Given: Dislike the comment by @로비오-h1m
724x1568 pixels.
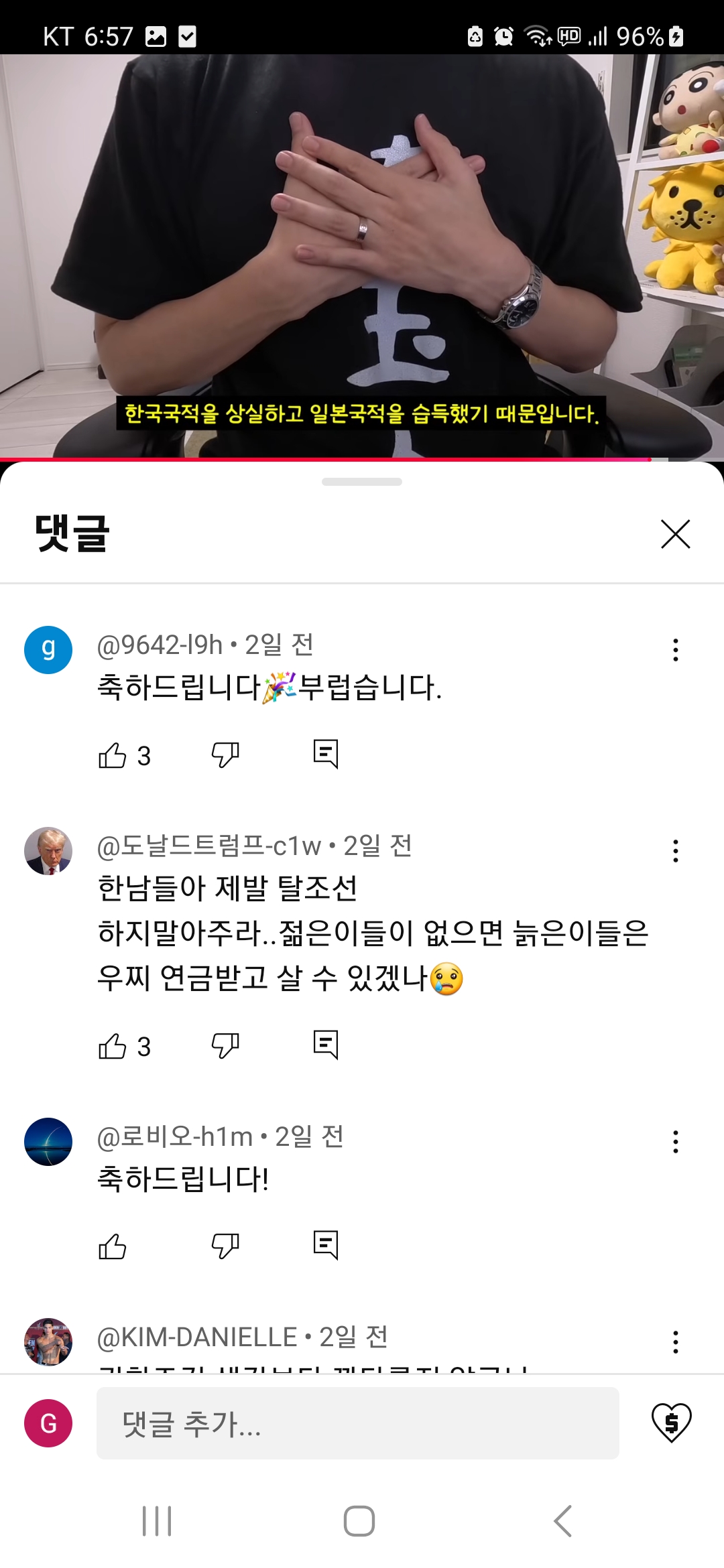Looking at the screenshot, I should tap(225, 1246).
